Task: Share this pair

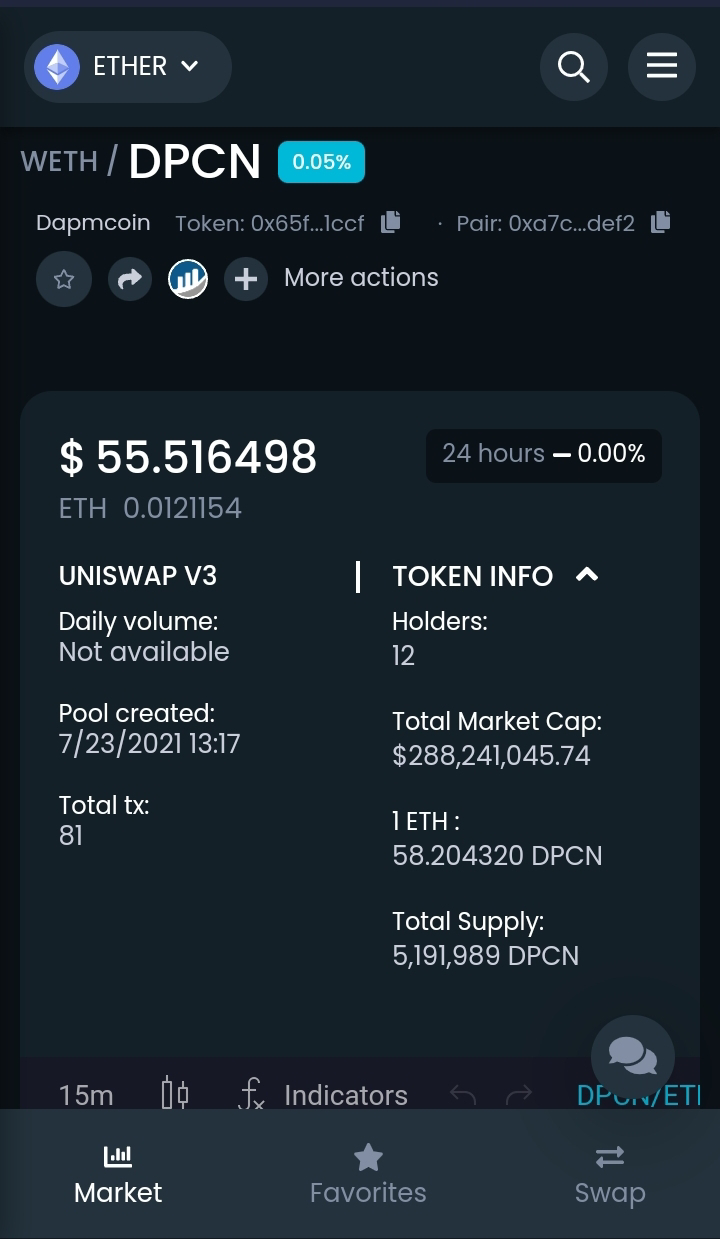Action: click(130, 279)
